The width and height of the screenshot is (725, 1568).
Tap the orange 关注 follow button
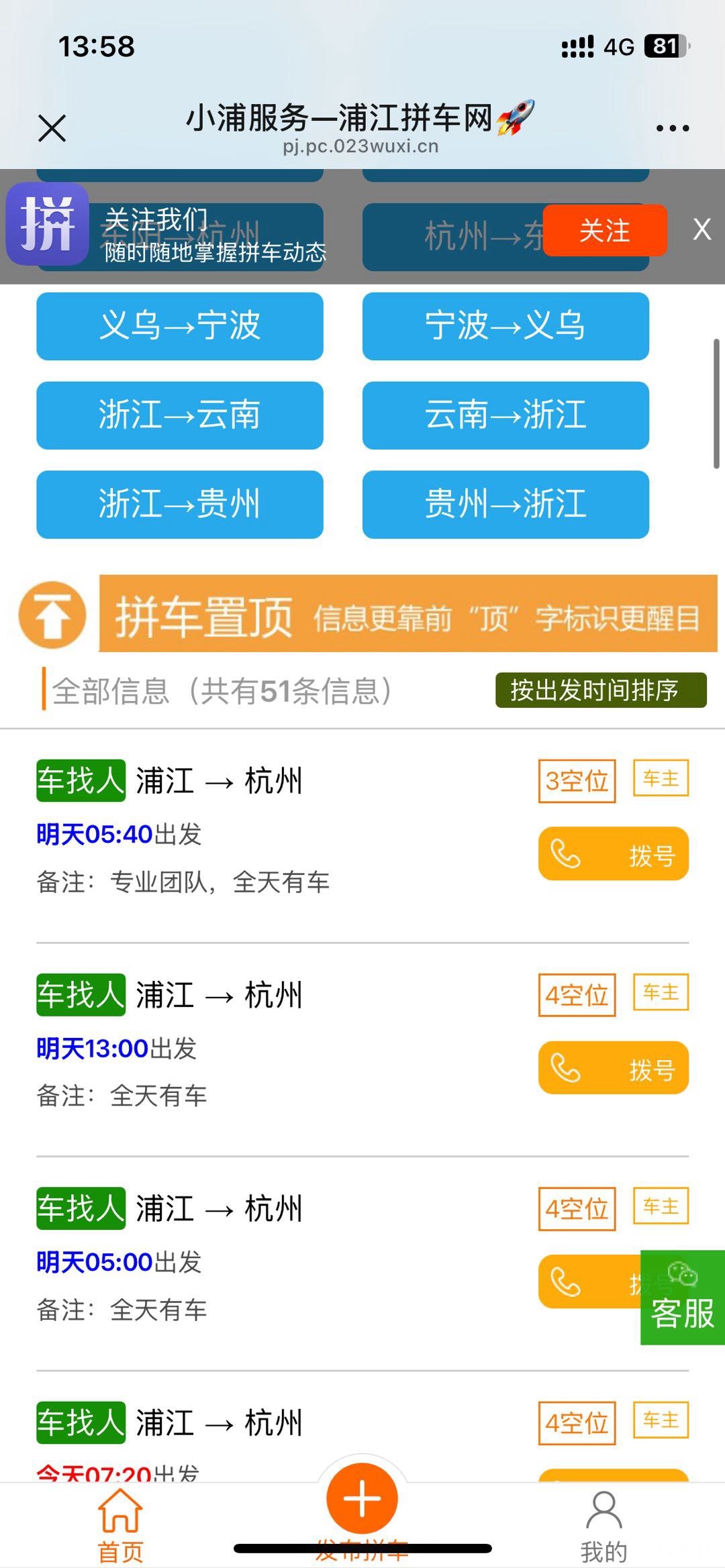(x=605, y=231)
